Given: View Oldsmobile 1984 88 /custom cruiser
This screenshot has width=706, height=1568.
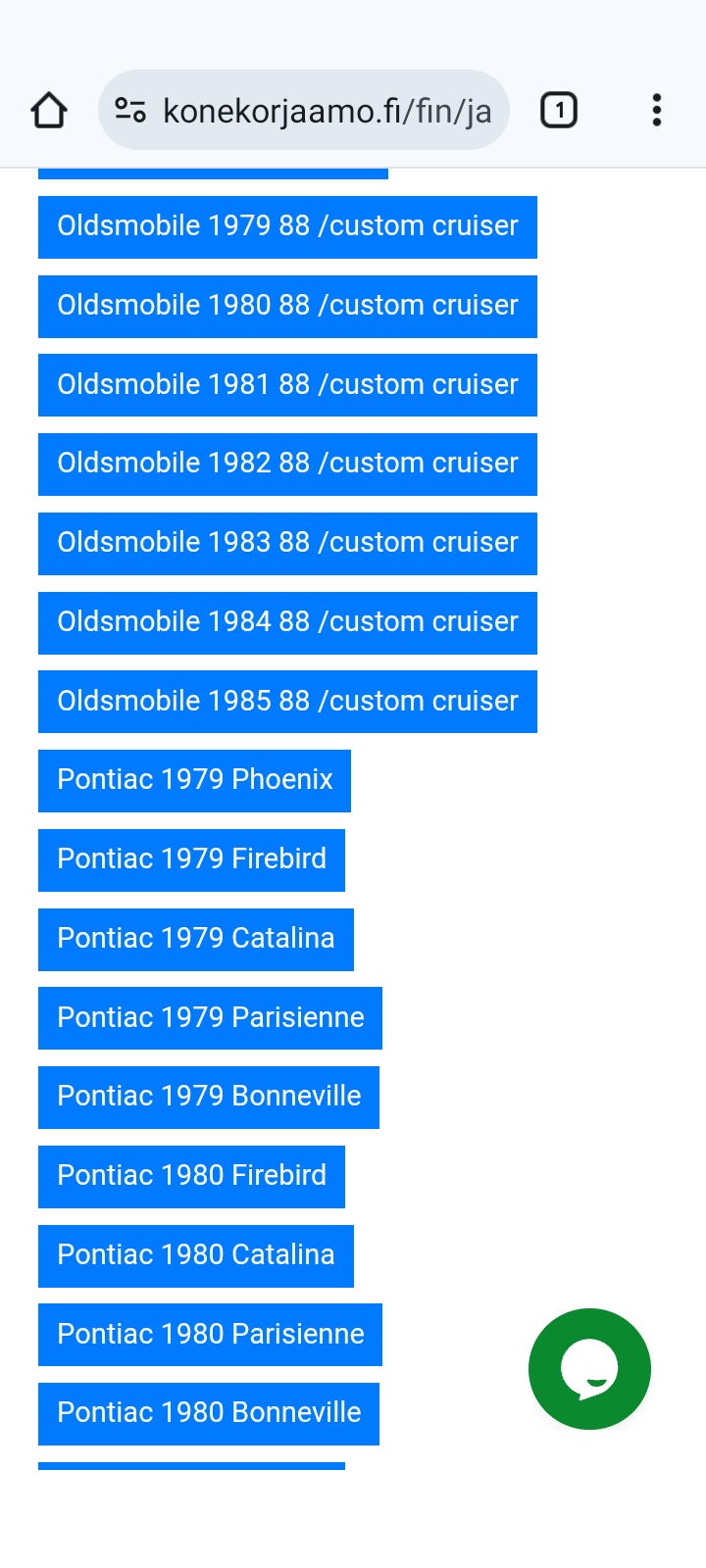Looking at the screenshot, I should point(287,622).
